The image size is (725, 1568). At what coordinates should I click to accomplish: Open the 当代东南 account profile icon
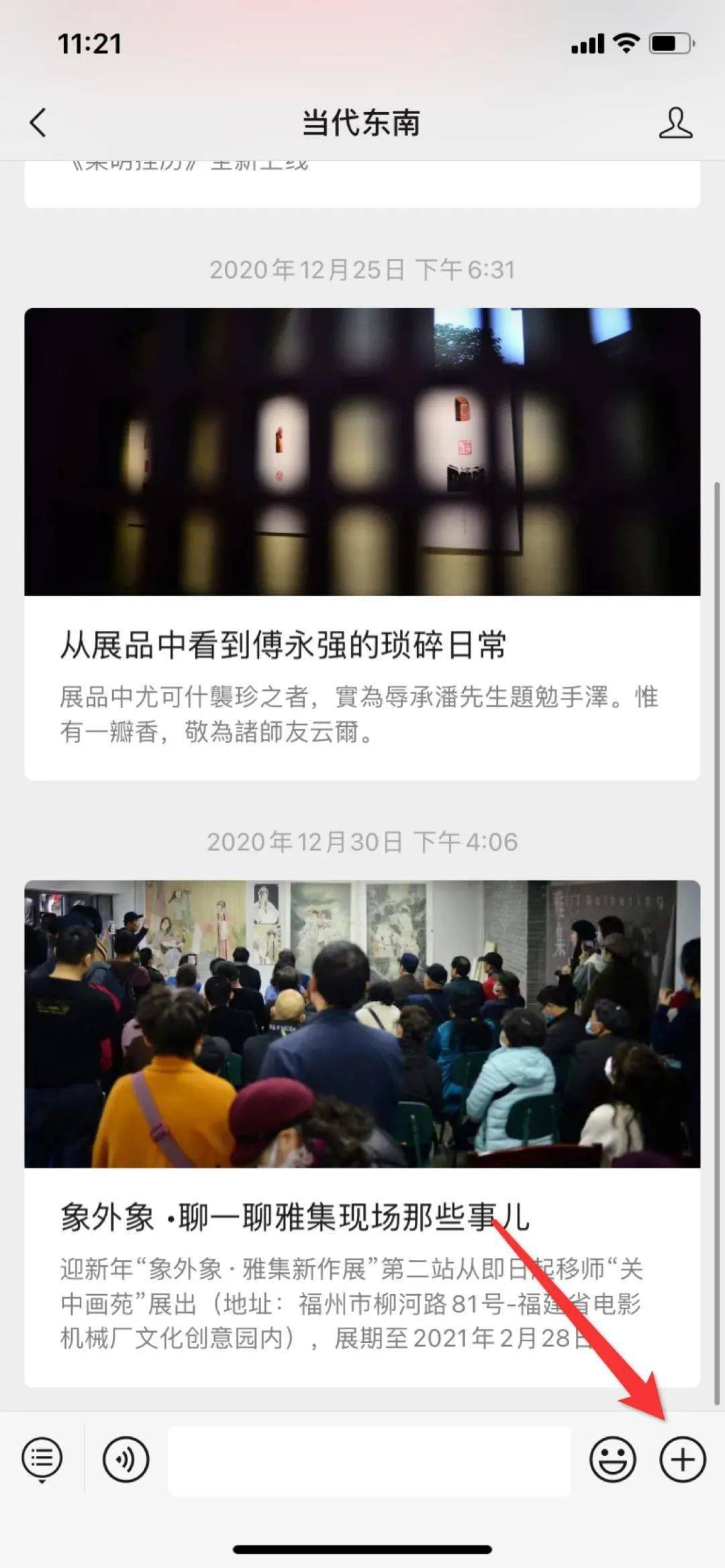[x=675, y=123]
